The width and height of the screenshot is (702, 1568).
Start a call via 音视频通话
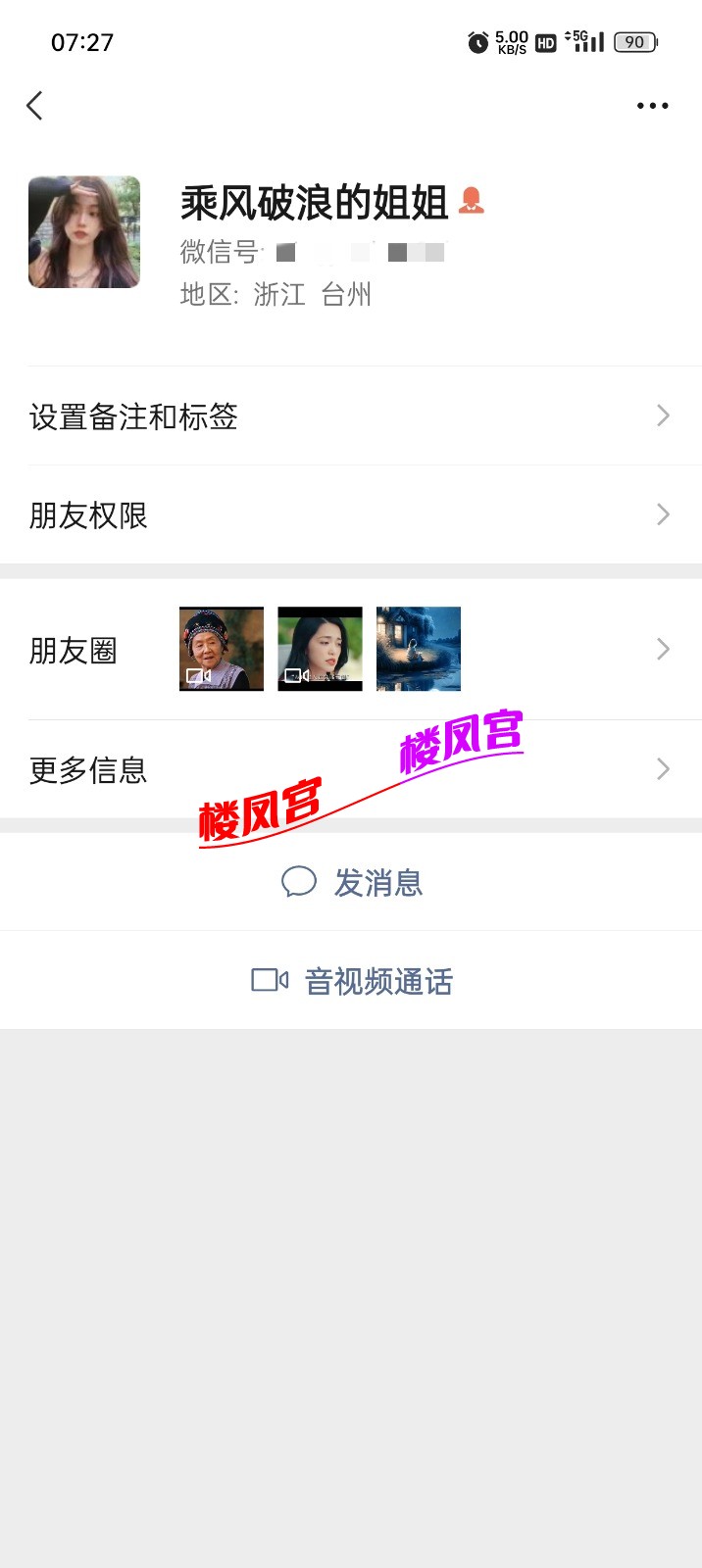click(x=352, y=981)
